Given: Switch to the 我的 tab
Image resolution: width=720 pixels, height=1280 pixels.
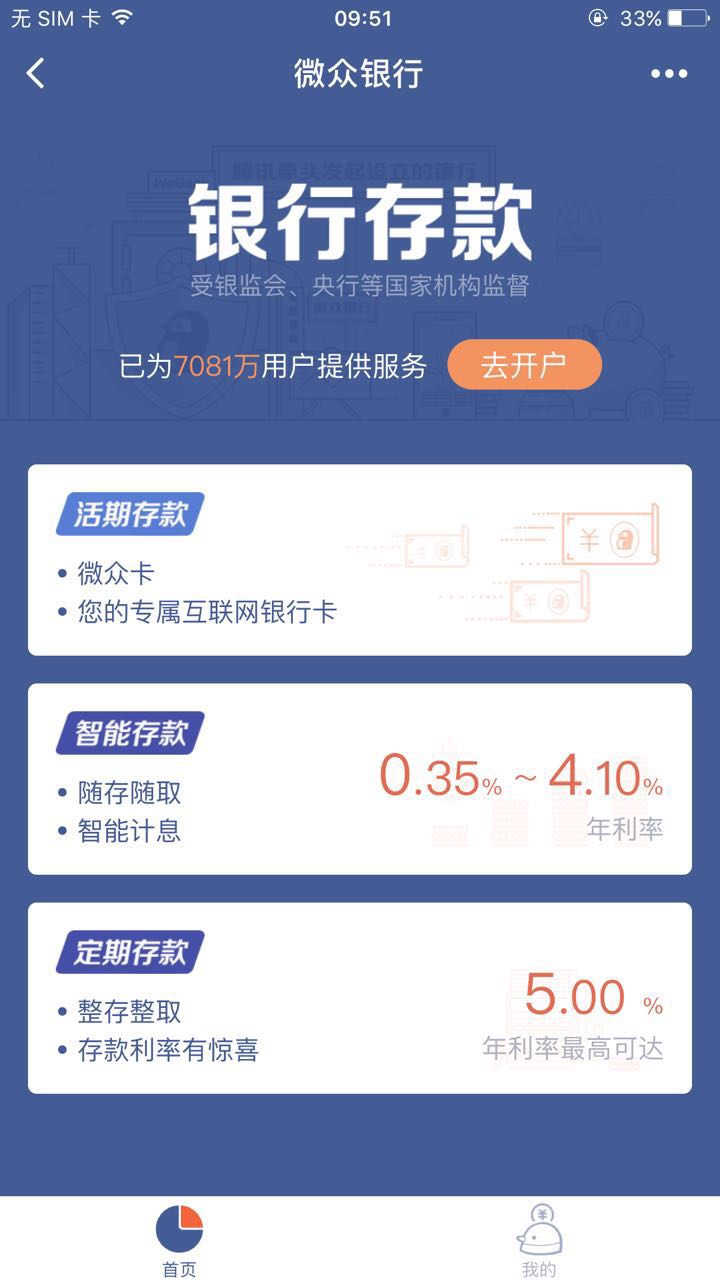Looking at the screenshot, I should (x=539, y=1240).
